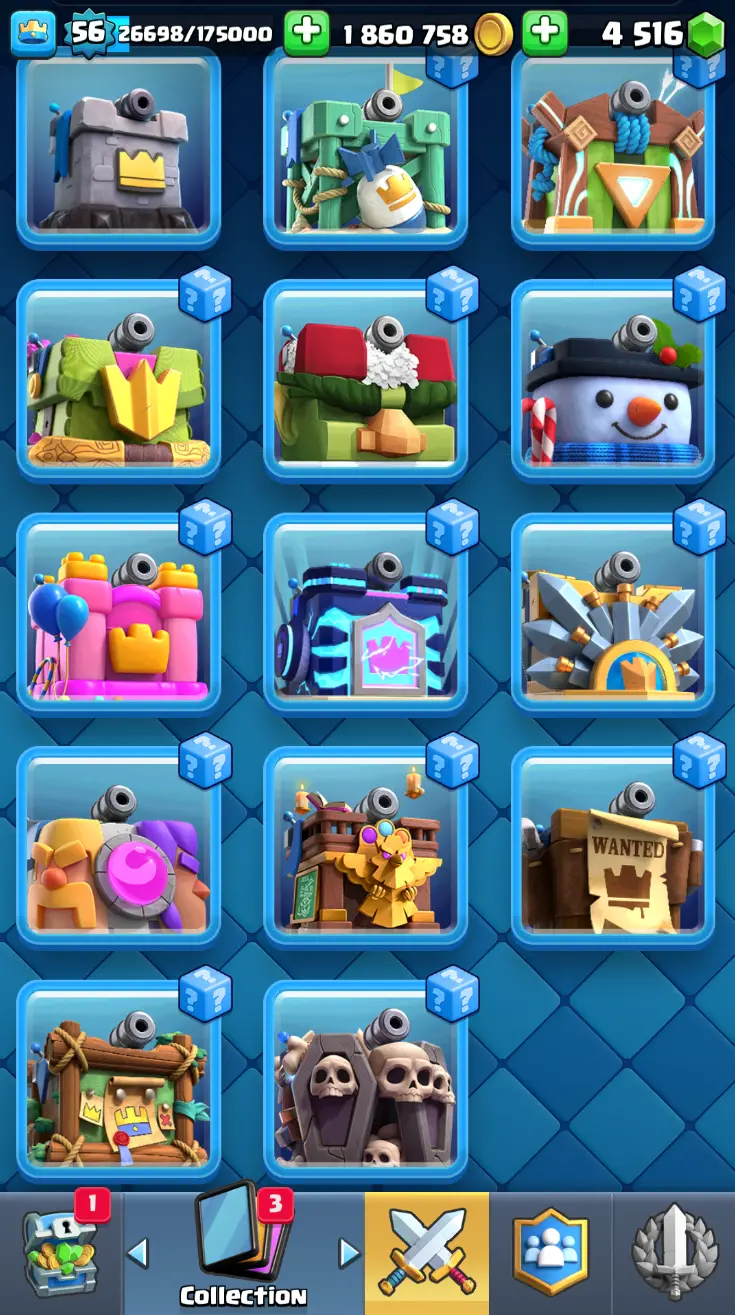735x1315 pixels.
Task: Add more gems with the plus button
Action: point(545,34)
